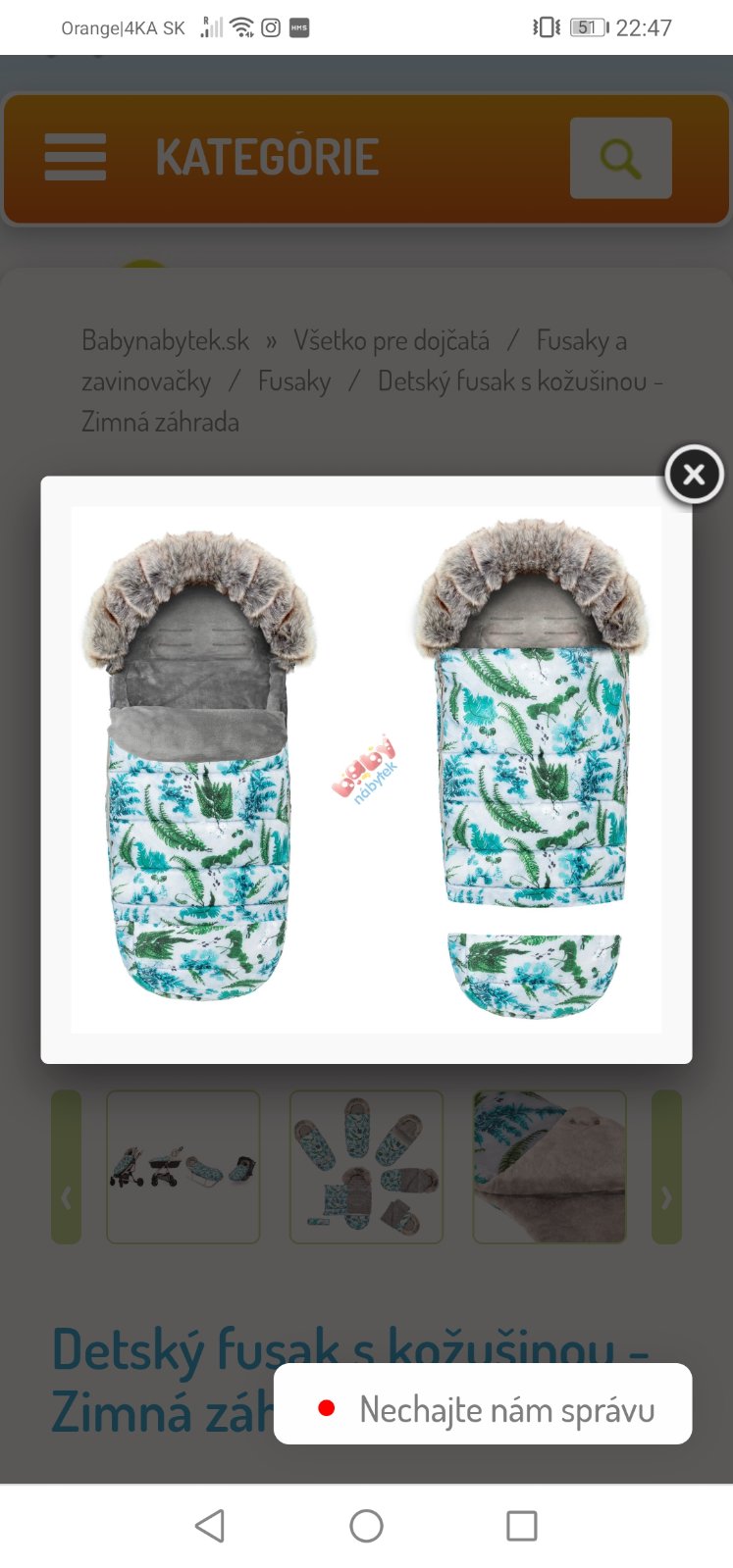Select the multiple footmuffs thumbnail
Image resolution: width=733 pixels, height=1568 pixels.
(366, 1167)
